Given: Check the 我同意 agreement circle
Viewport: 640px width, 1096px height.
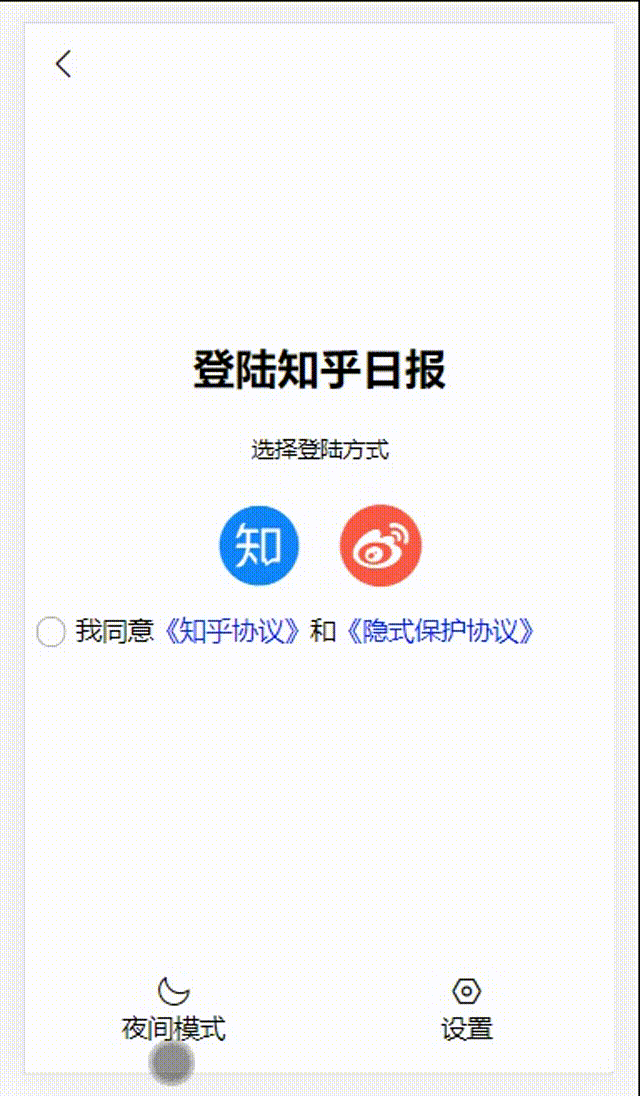Looking at the screenshot, I should tap(51, 632).
